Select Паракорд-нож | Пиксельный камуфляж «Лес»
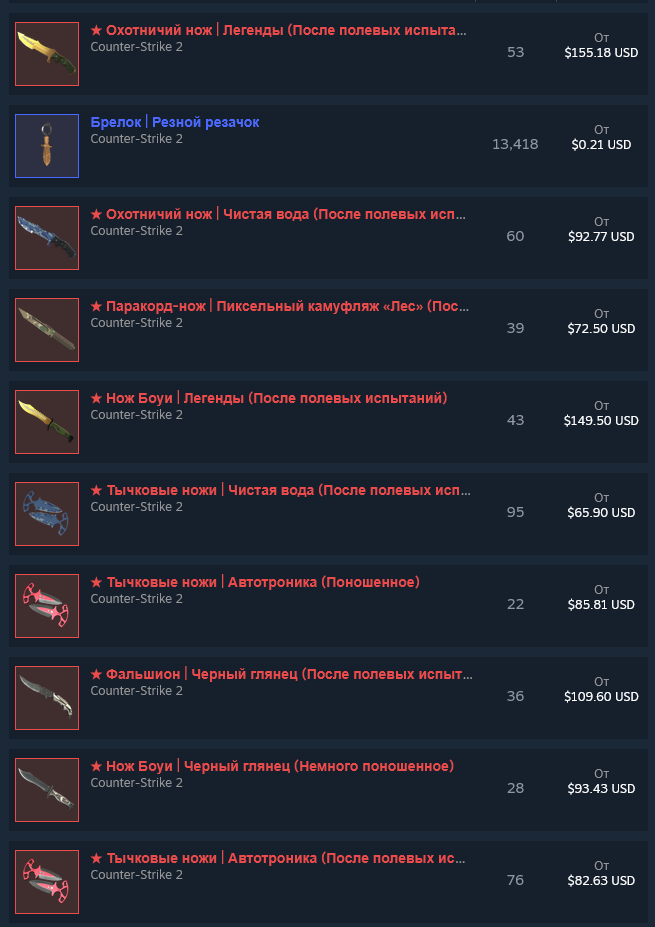 click(279, 307)
